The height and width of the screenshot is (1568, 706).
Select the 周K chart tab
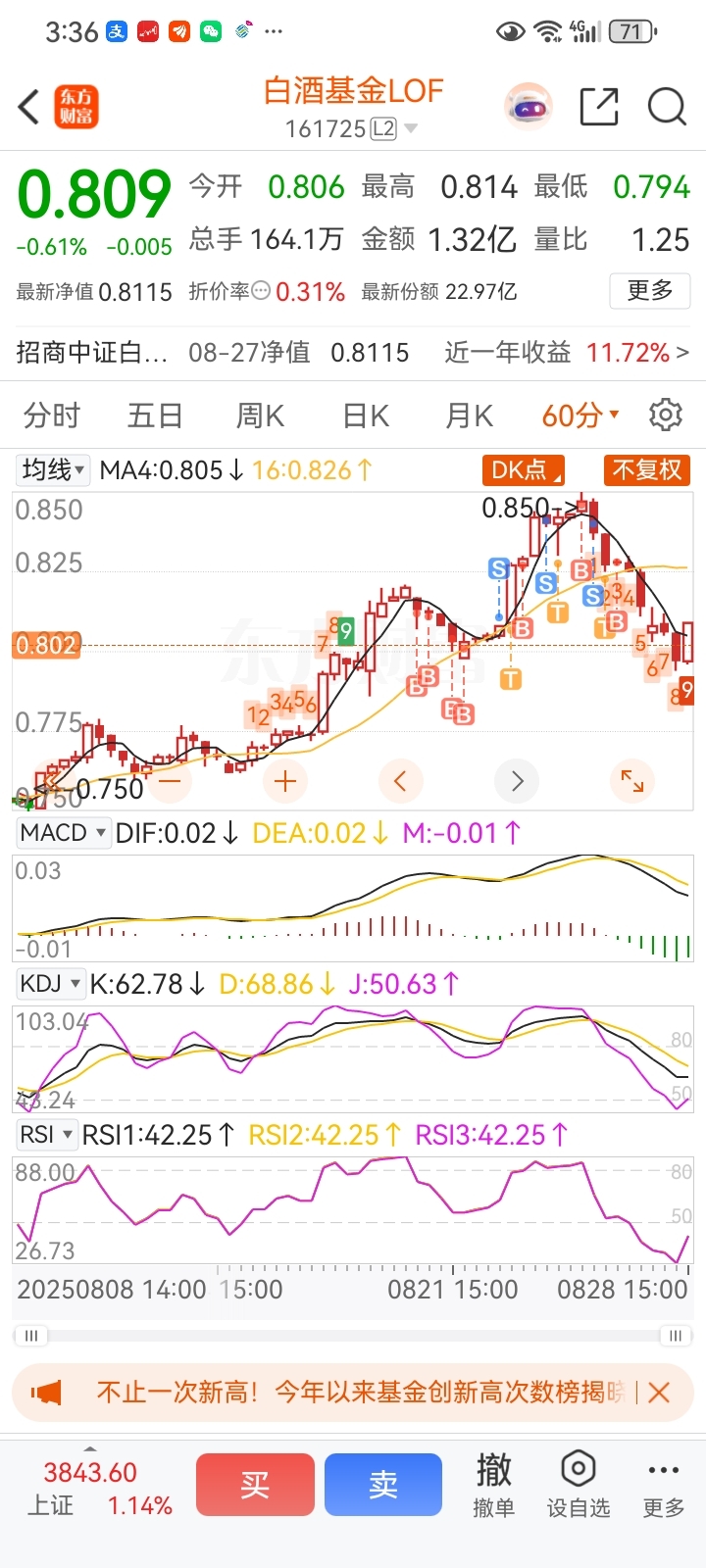(x=260, y=416)
